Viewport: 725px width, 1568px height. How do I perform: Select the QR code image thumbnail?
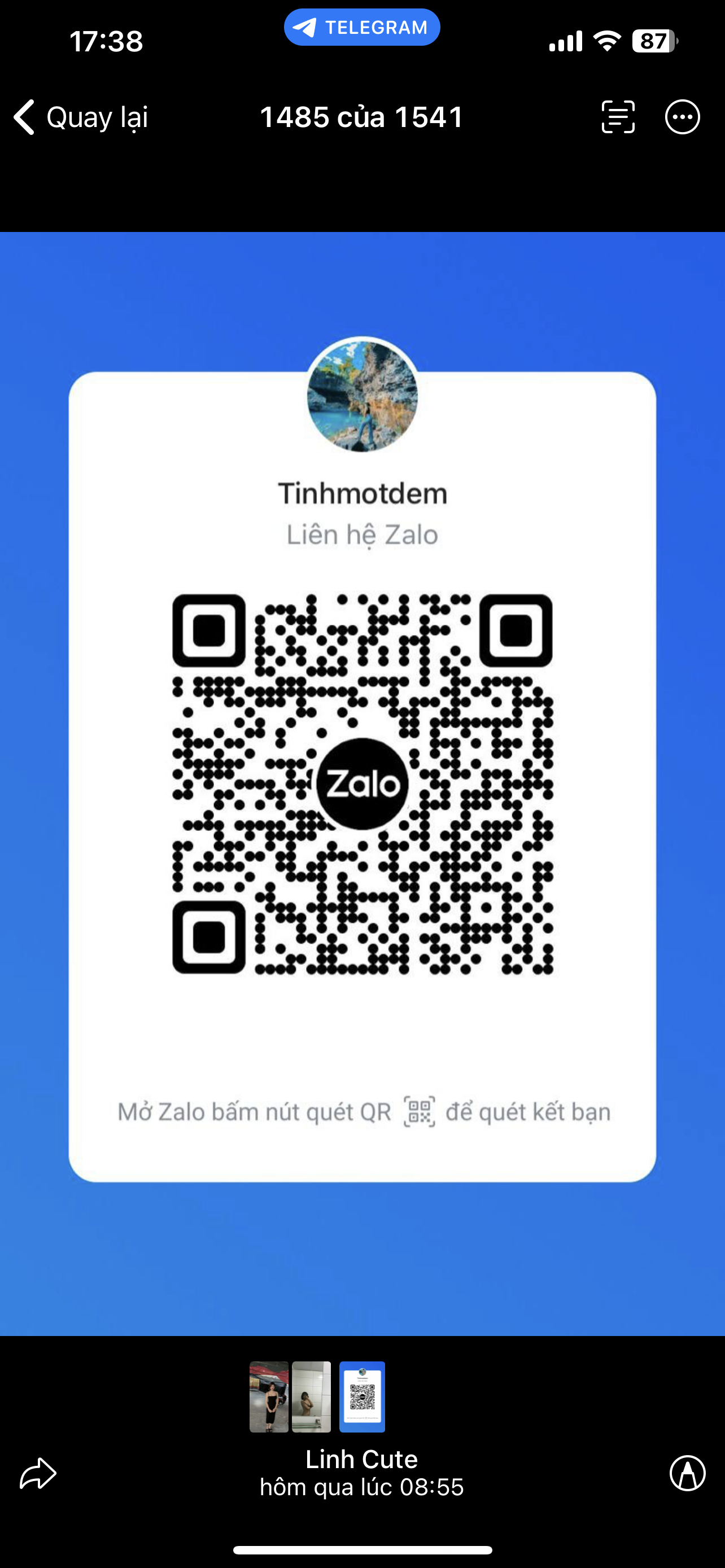362,1398
